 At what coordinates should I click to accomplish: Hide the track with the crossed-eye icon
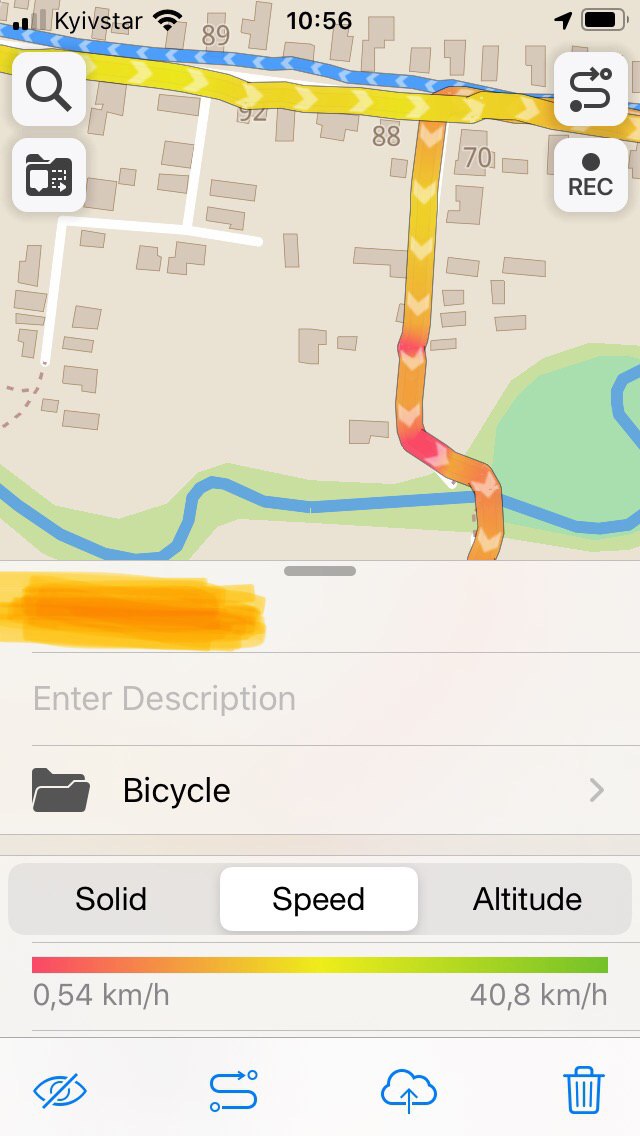point(60,1090)
